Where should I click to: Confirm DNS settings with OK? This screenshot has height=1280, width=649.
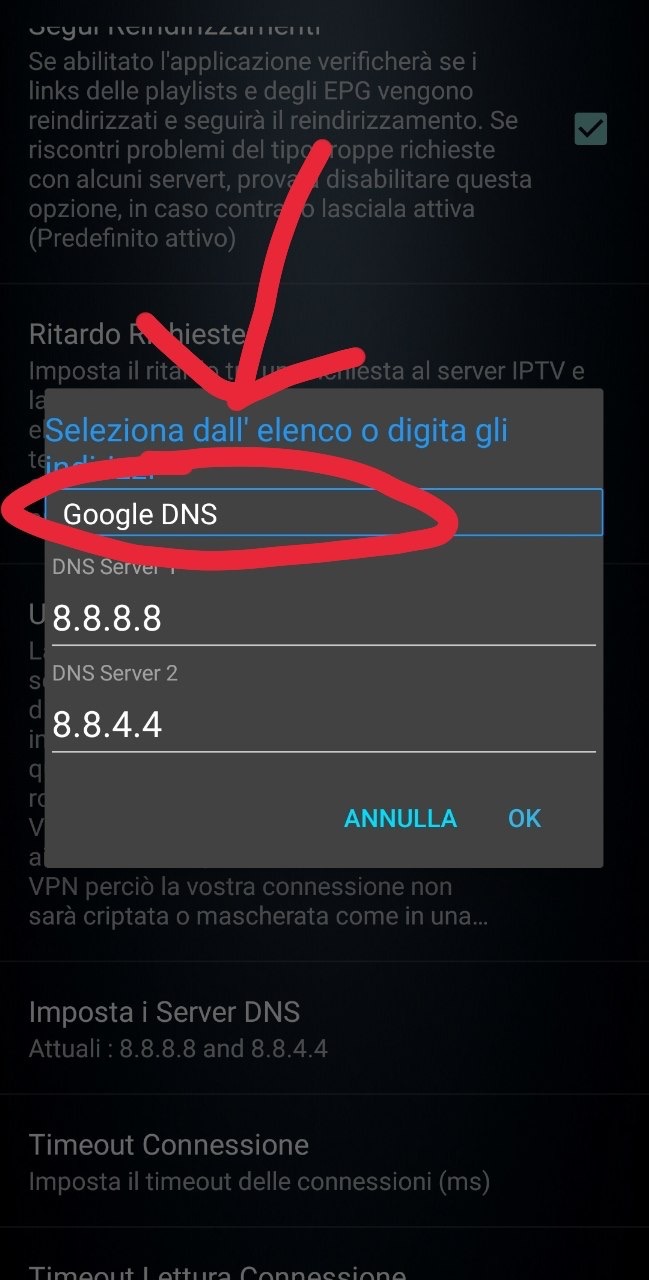[x=524, y=818]
